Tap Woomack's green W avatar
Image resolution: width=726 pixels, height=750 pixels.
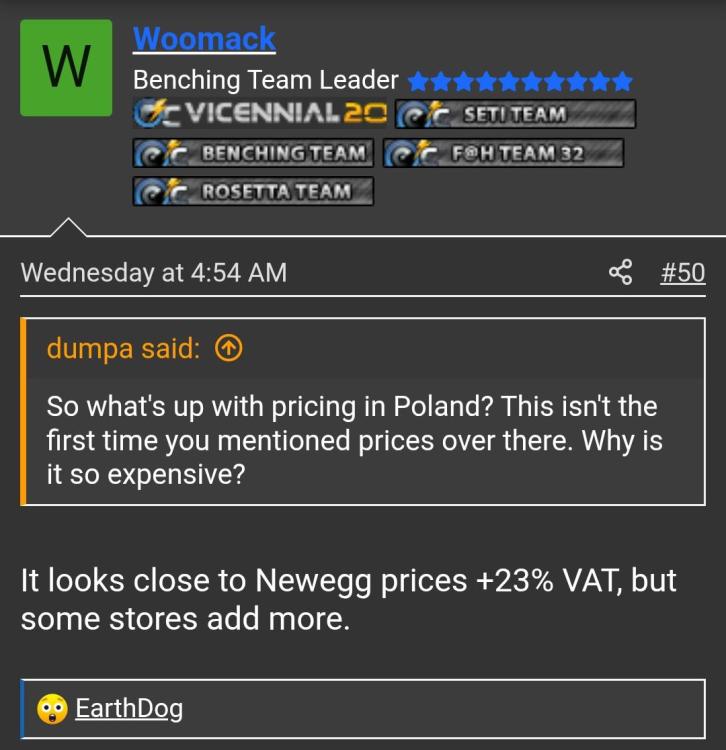coord(66,68)
